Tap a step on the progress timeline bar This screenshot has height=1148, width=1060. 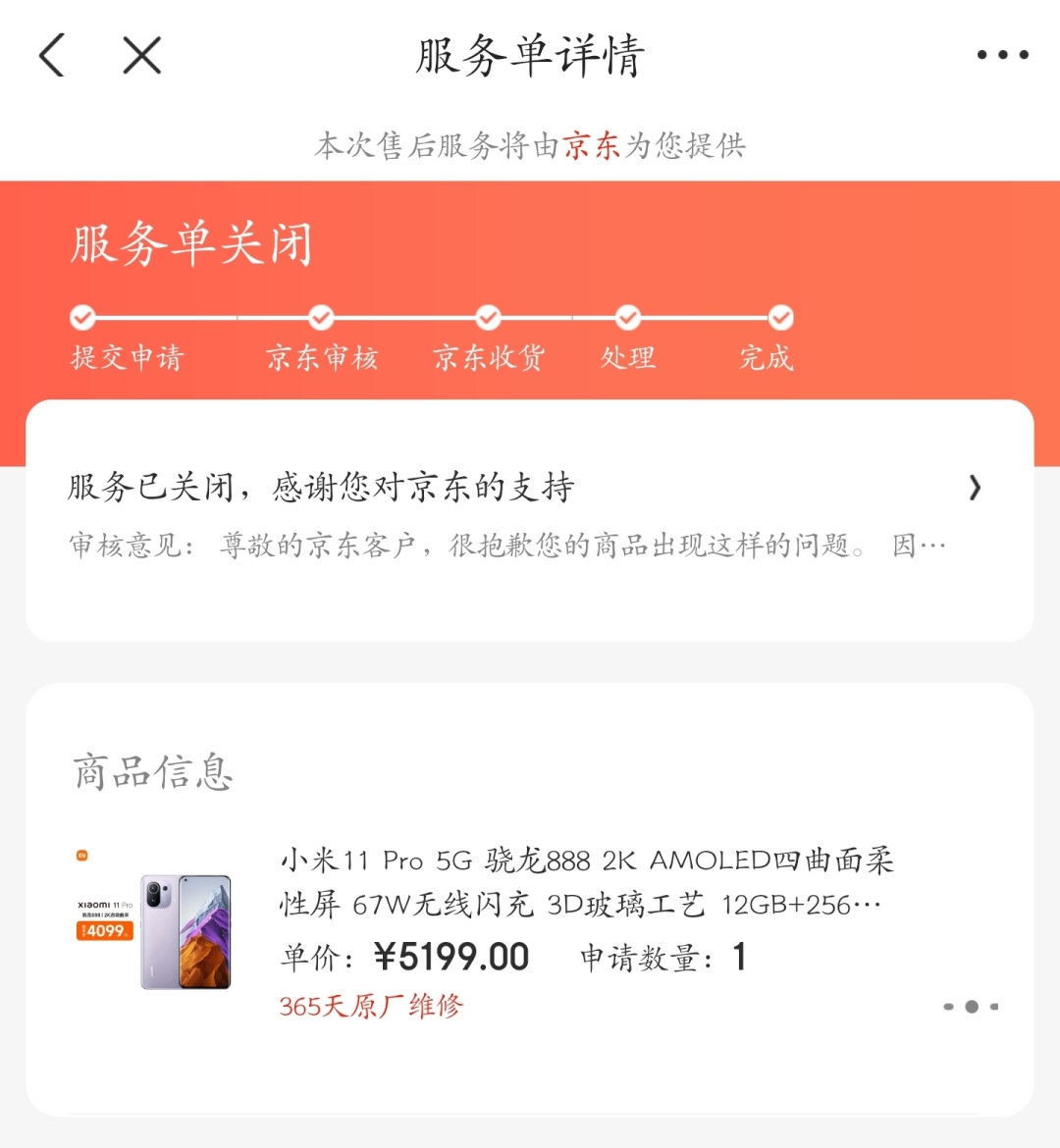[432, 317]
